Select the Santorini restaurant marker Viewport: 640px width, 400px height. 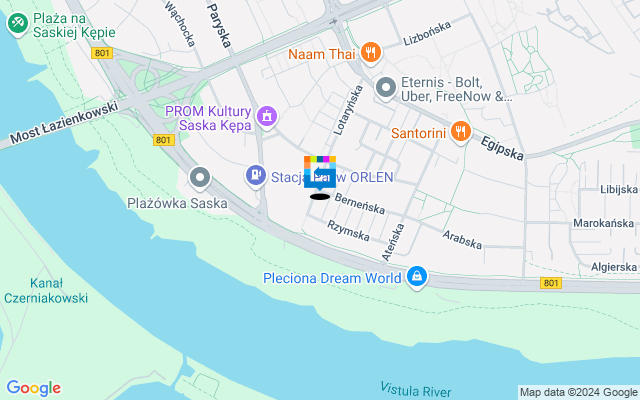(x=460, y=130)
